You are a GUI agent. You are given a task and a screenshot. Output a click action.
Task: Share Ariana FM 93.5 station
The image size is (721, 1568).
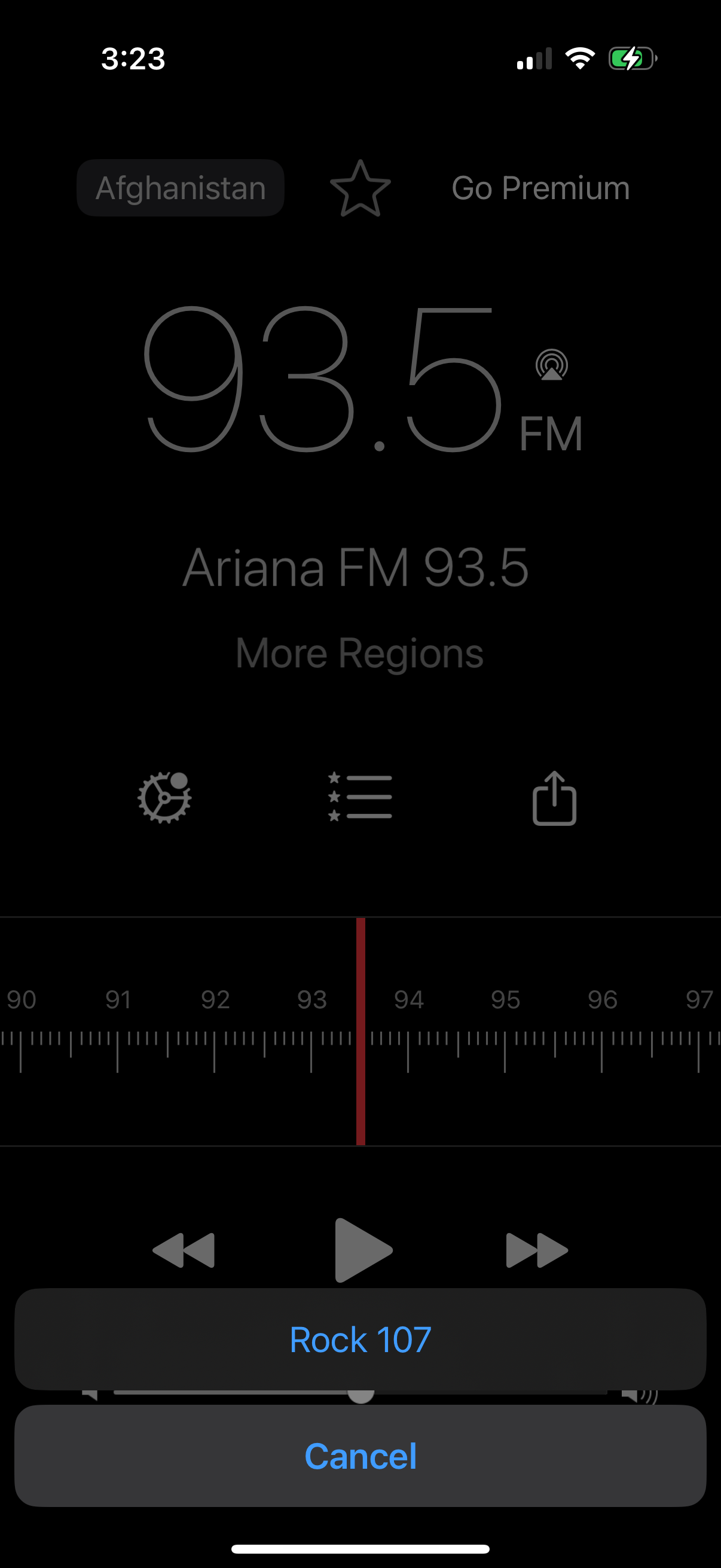555,798
